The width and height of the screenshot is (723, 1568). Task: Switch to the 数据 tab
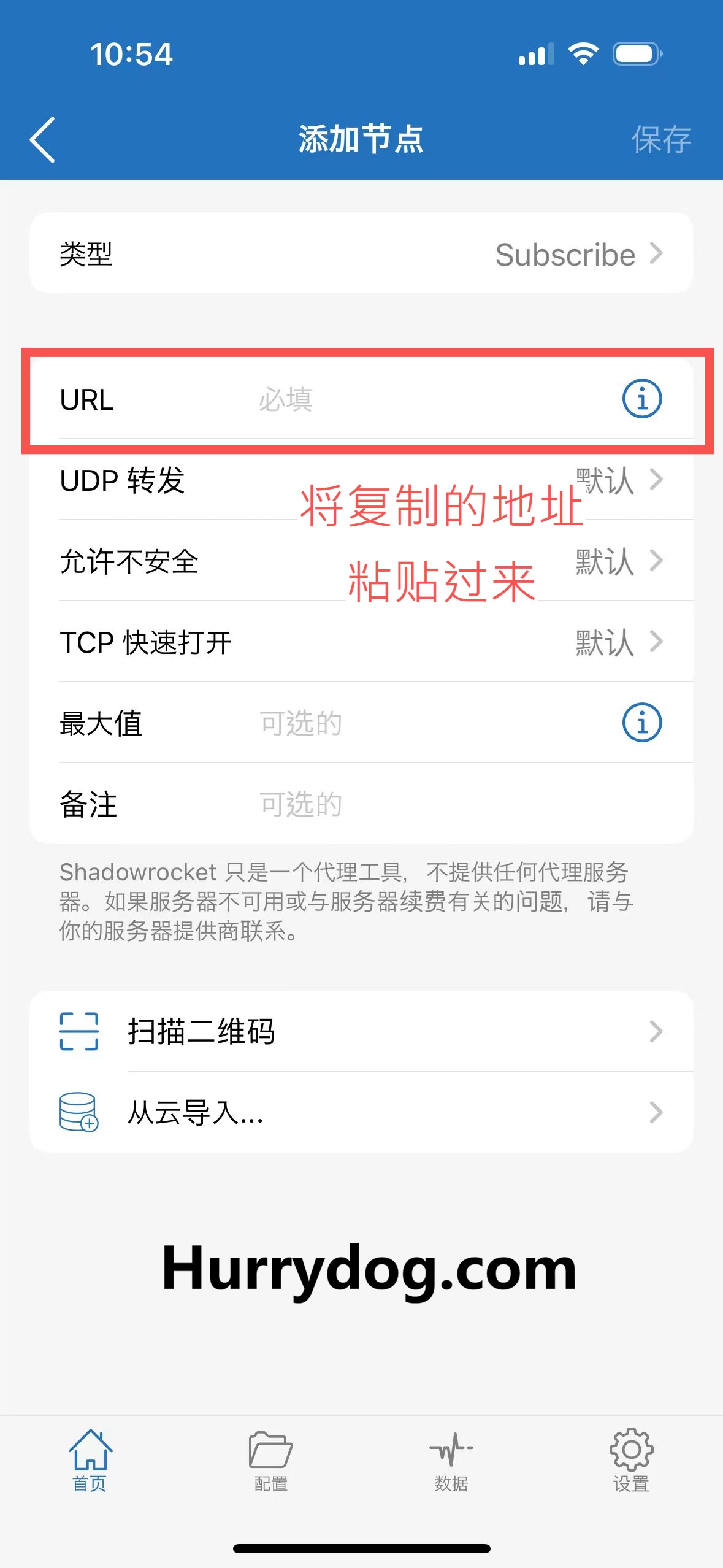(451, 1460)
